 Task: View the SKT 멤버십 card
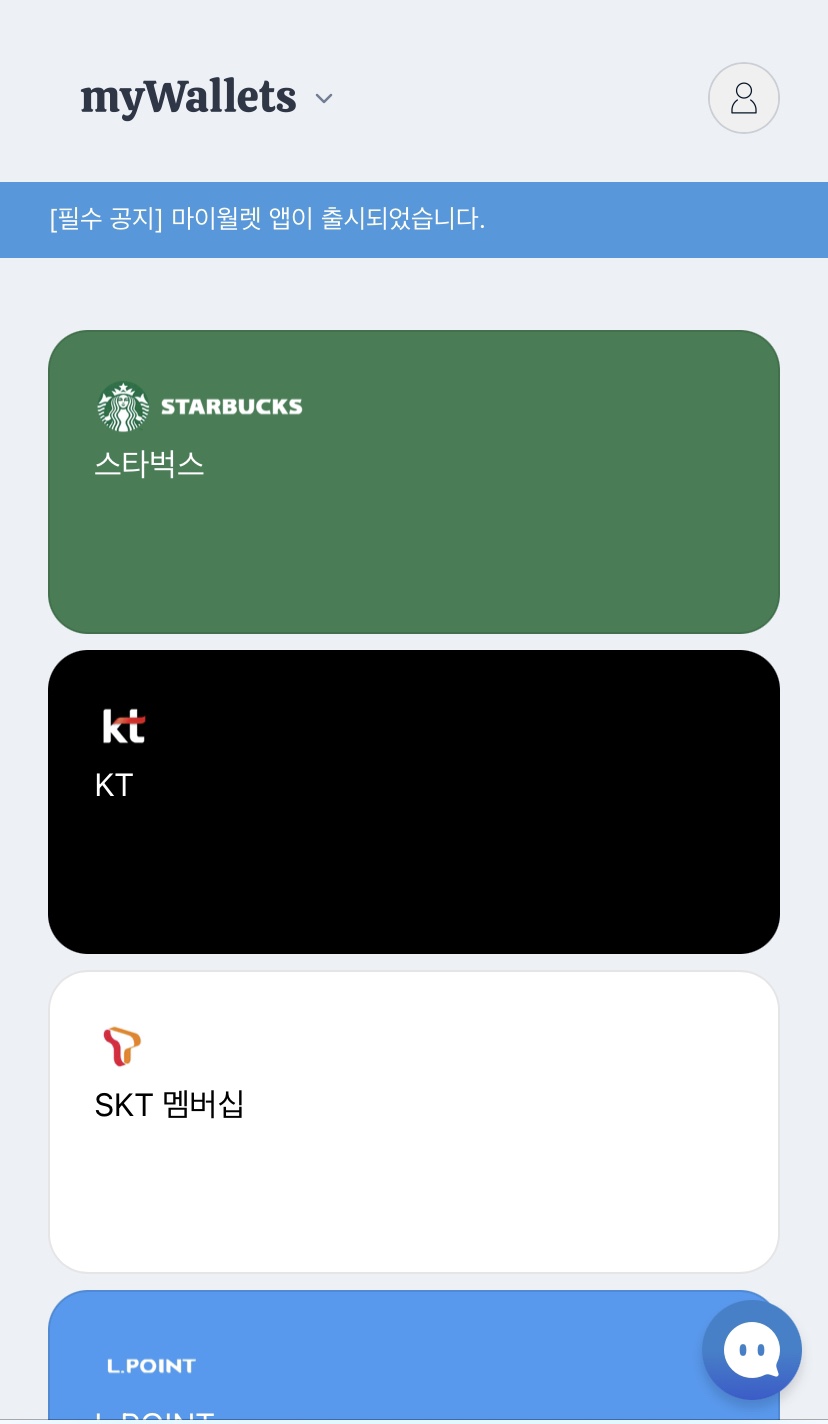[x=413, y=1121]
